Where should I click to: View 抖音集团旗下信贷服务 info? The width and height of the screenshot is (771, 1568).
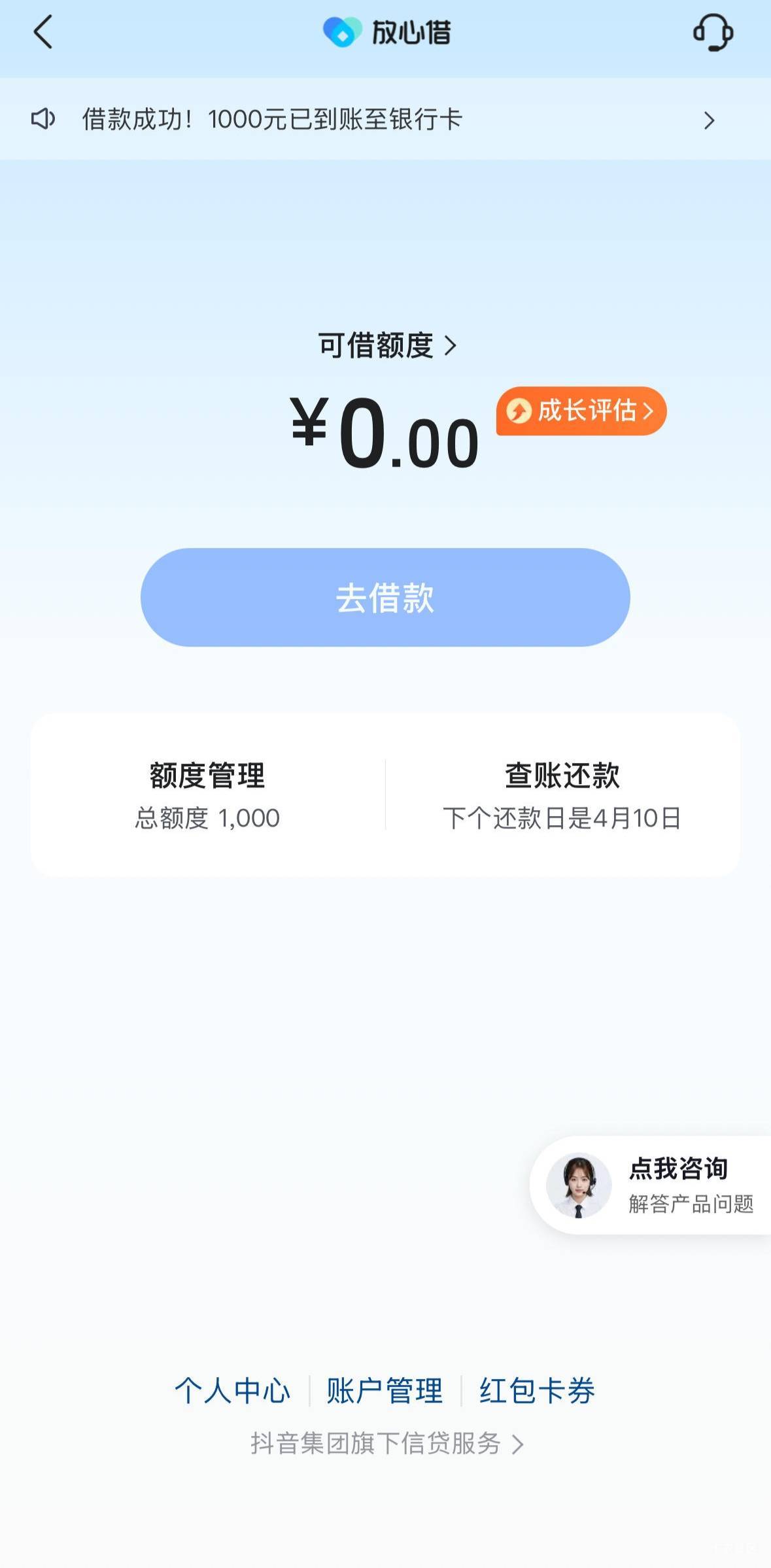(386, 1443)
